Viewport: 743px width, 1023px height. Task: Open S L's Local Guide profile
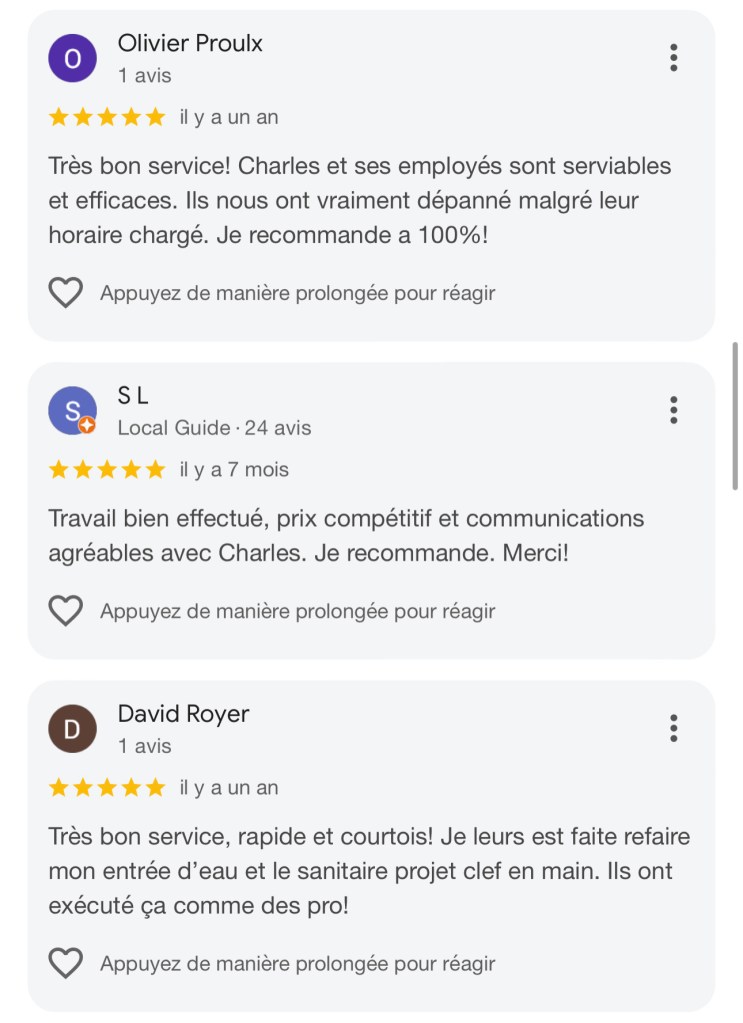(73, 410)
